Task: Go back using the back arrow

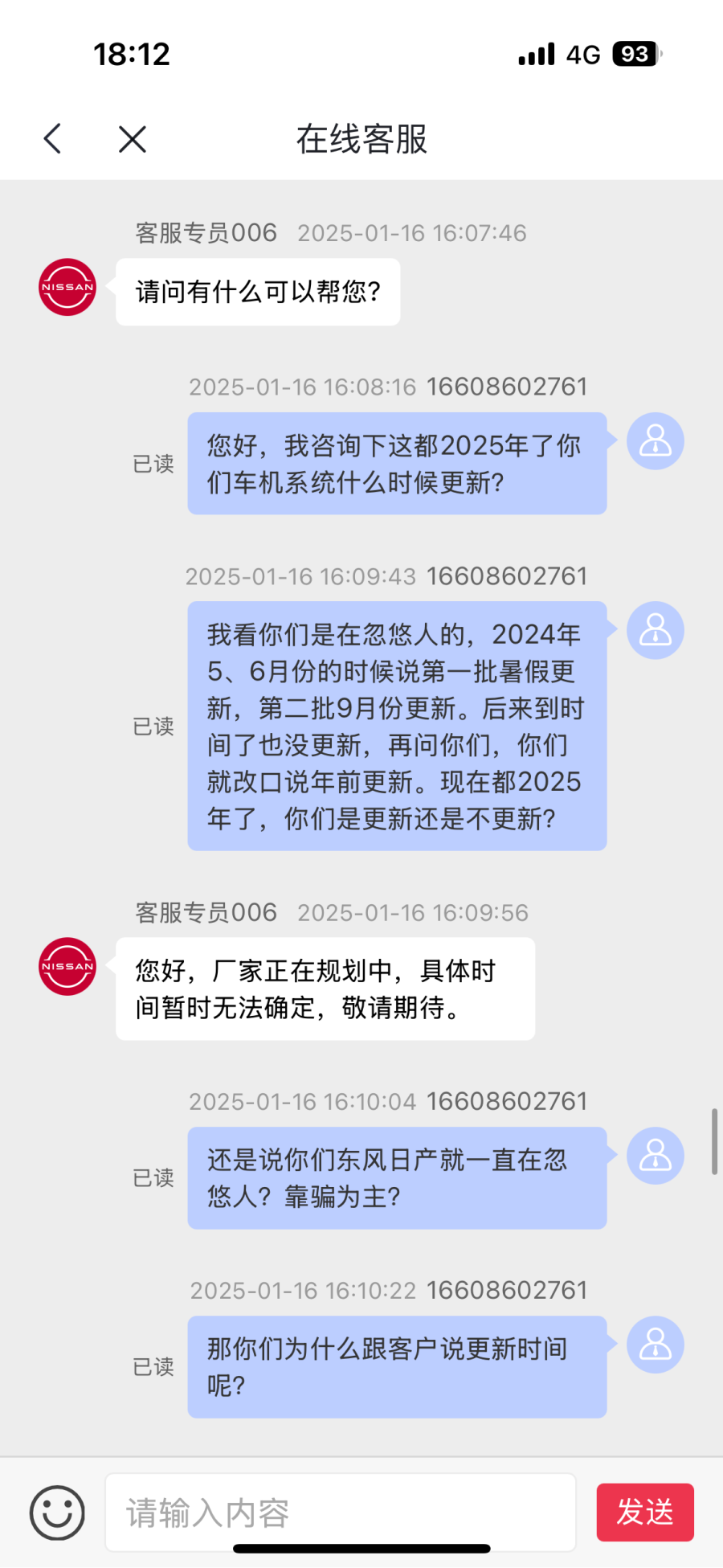Action: pyautogui.click(x=52, y=139)
